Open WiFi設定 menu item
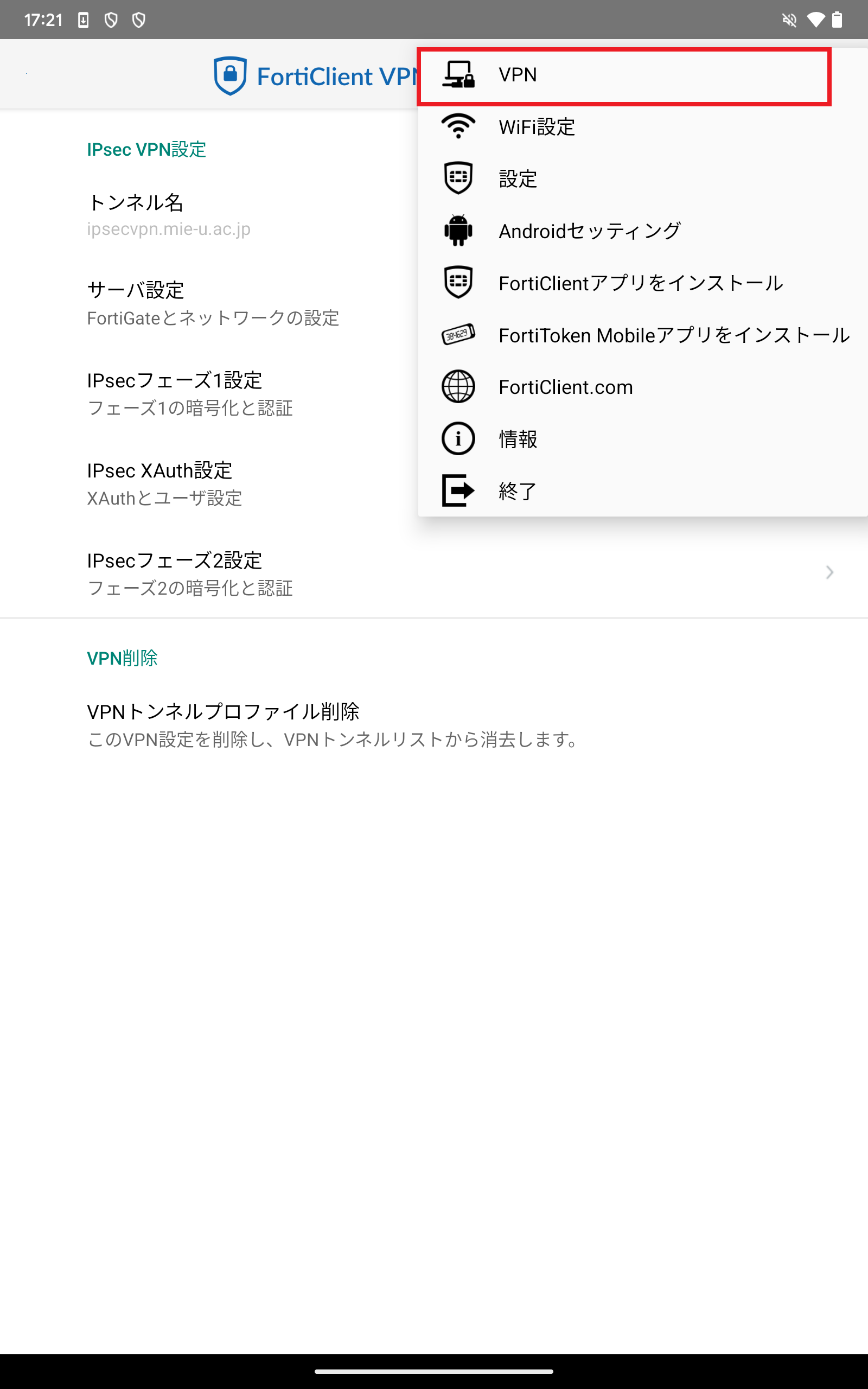 (x=623, y=127)
